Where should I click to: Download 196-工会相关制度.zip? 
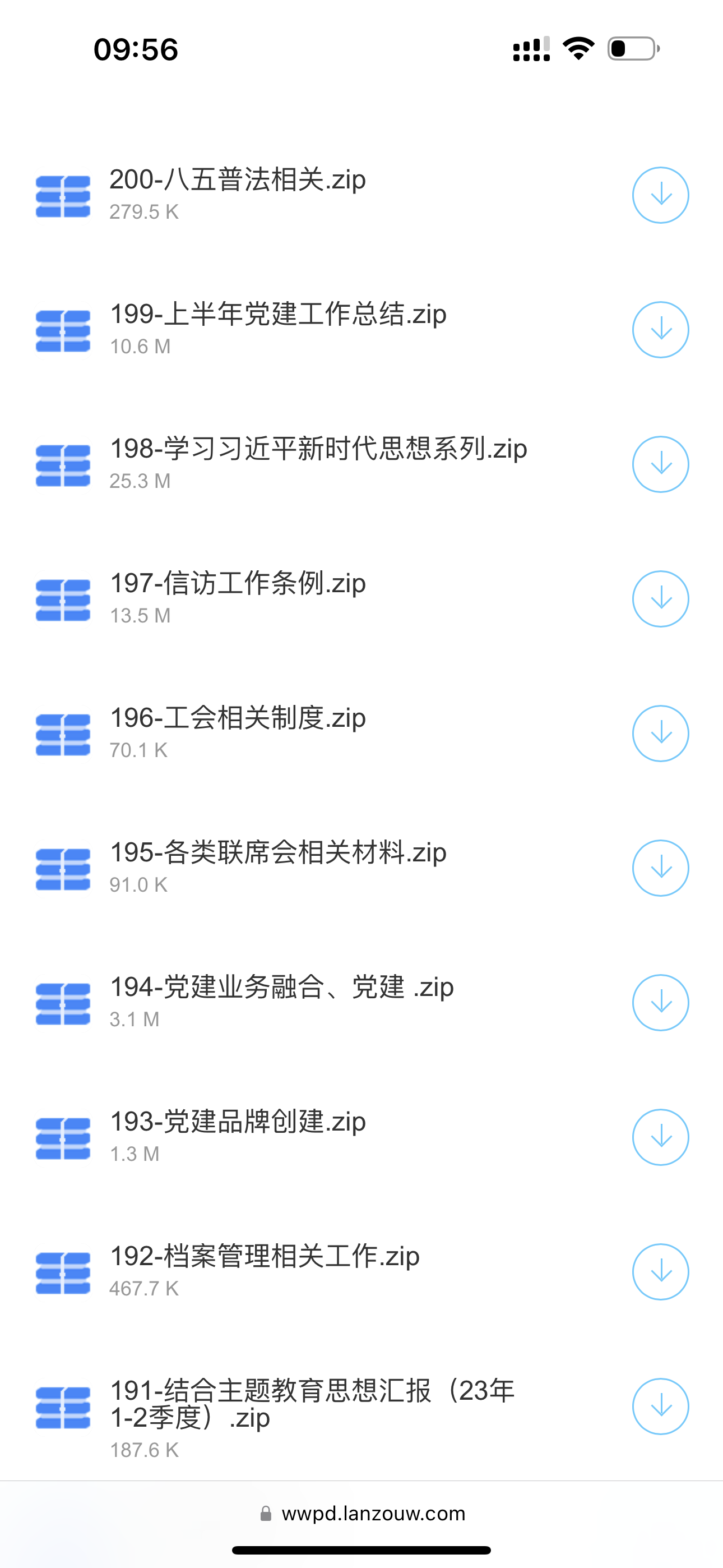click(660, 734)
